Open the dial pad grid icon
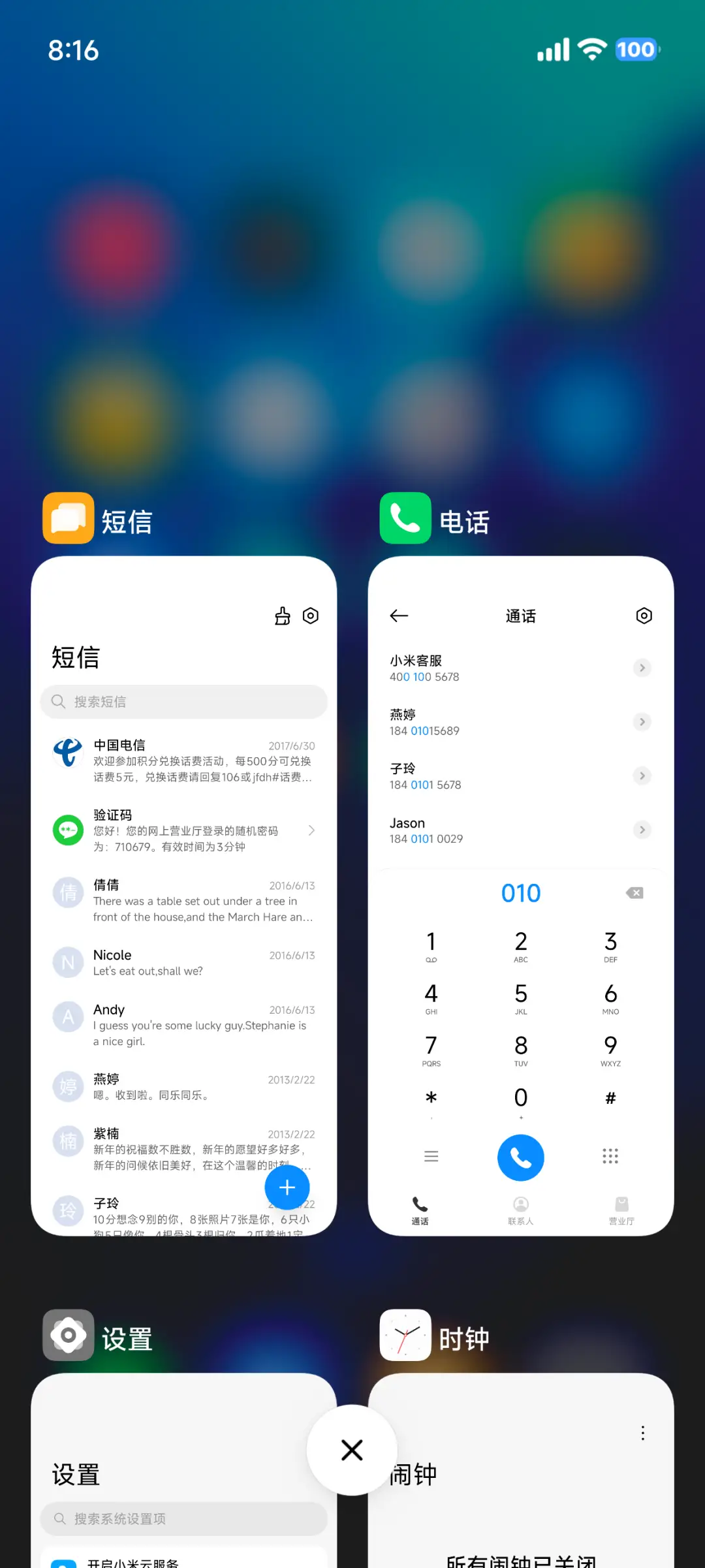Screen dimensions: 705x1568 pyautogui.click(x=610, y=1156)
